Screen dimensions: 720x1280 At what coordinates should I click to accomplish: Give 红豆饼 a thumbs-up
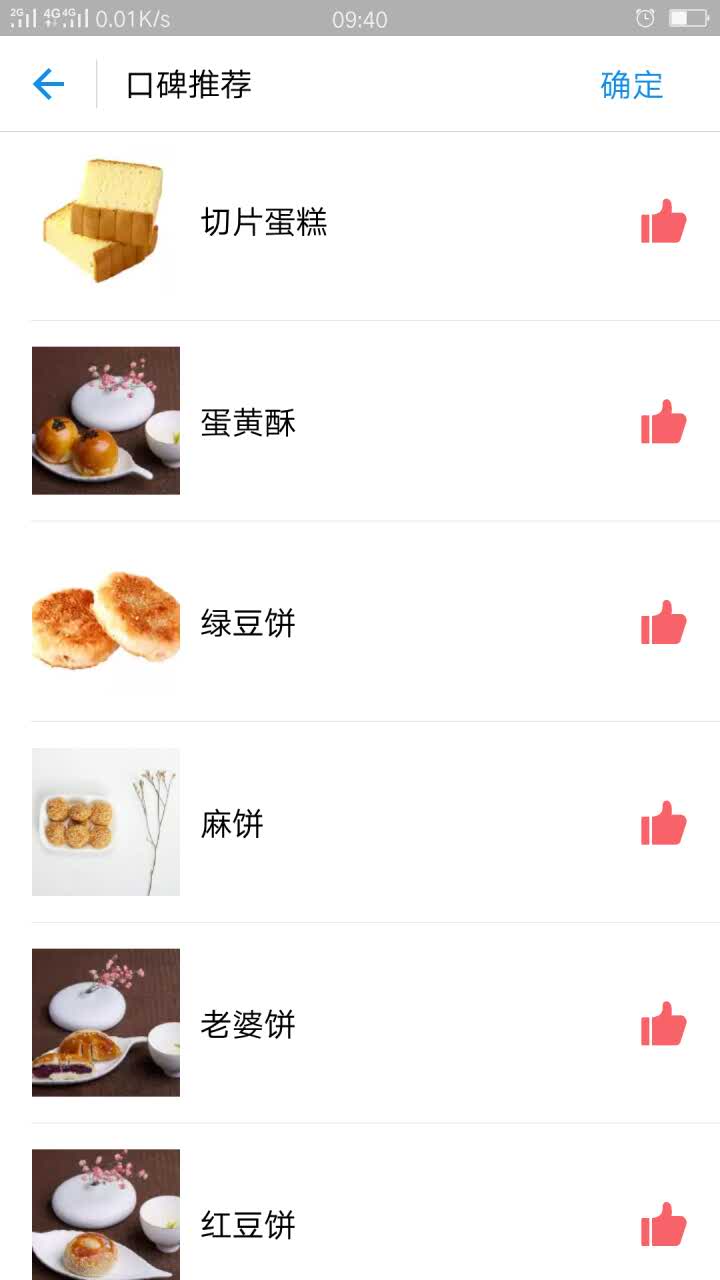tap(663, 1224)
